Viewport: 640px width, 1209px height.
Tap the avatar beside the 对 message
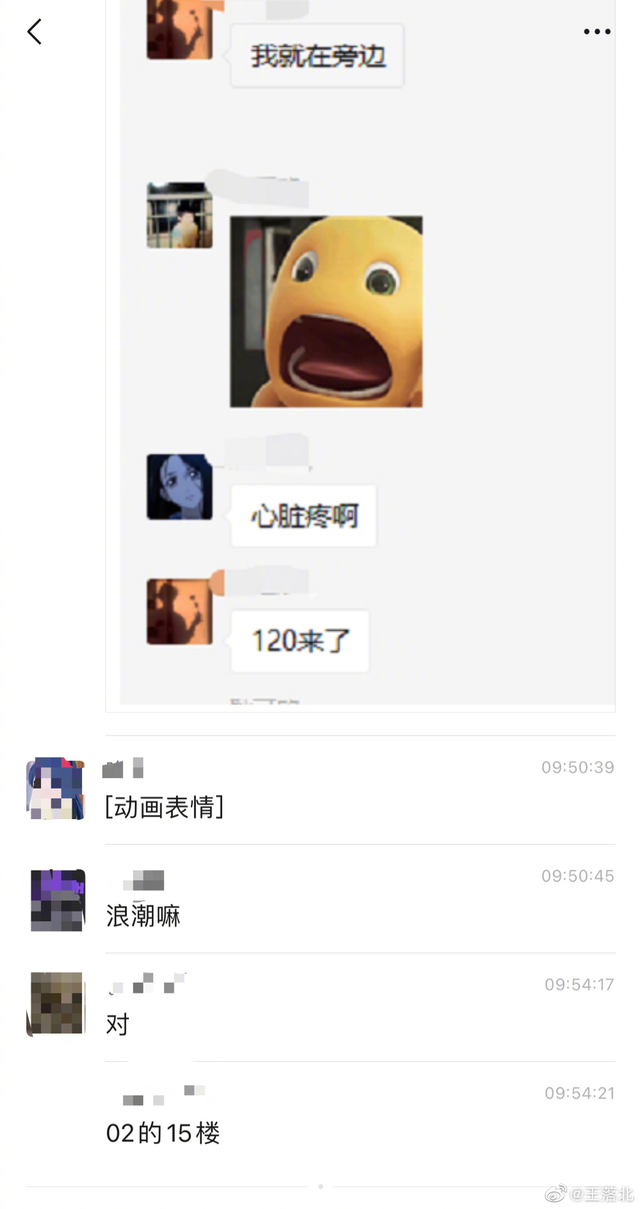(56, 1003)
